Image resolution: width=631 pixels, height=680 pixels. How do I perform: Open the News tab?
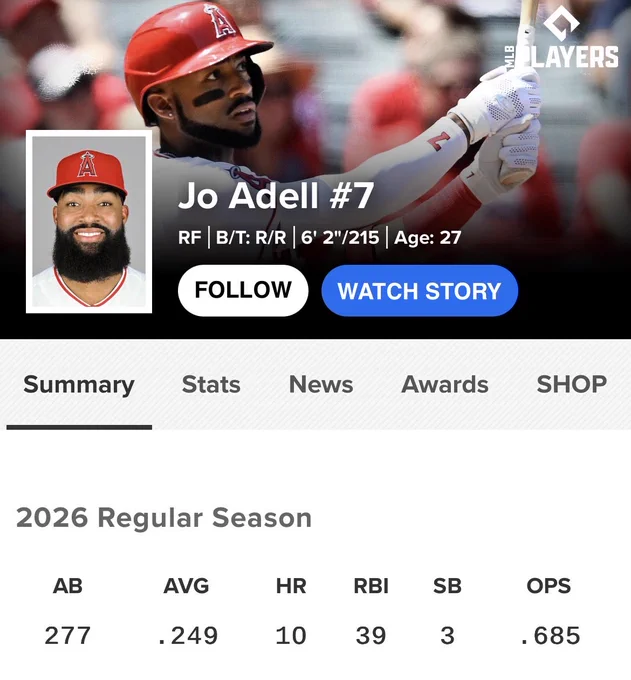[x=321, y=385]
